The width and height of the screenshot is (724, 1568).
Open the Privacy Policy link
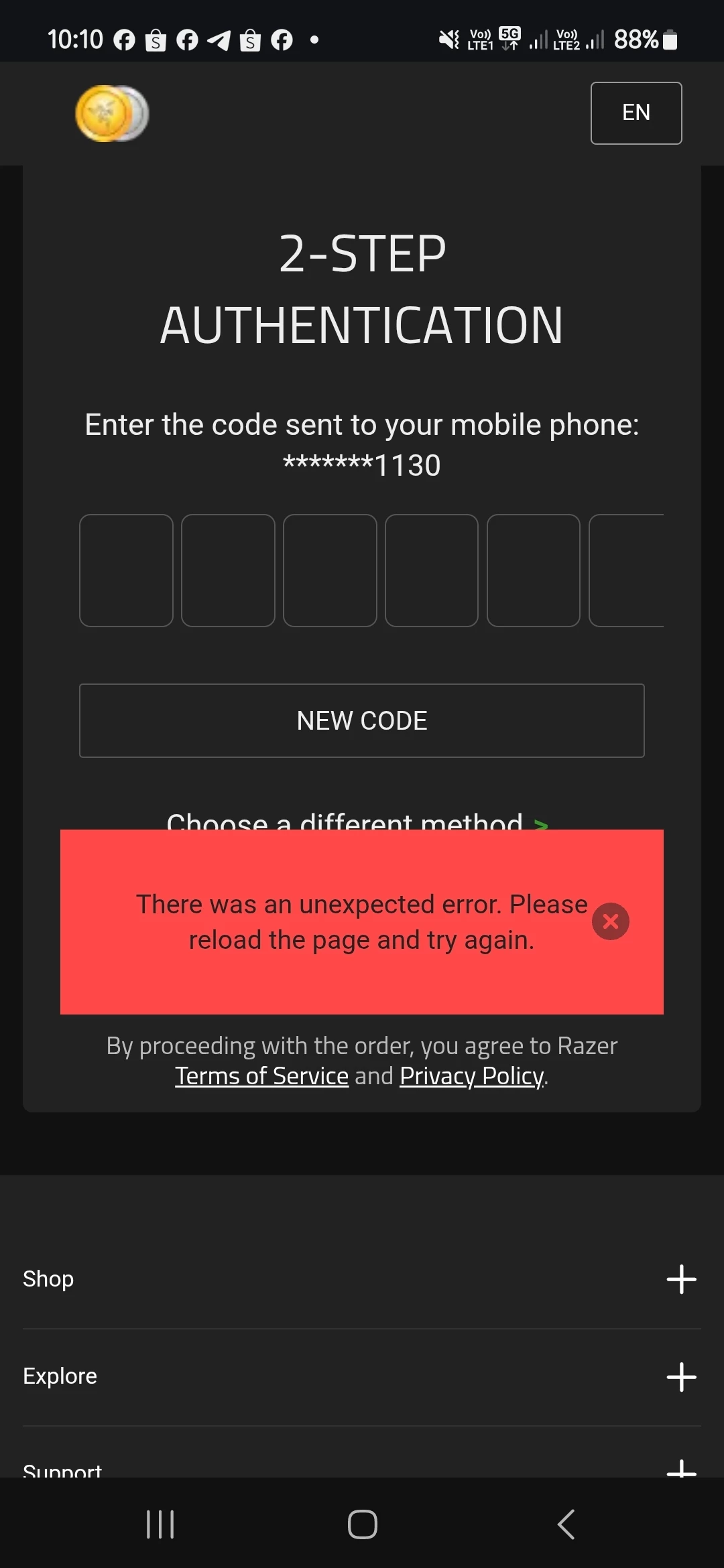(471, 1076)
